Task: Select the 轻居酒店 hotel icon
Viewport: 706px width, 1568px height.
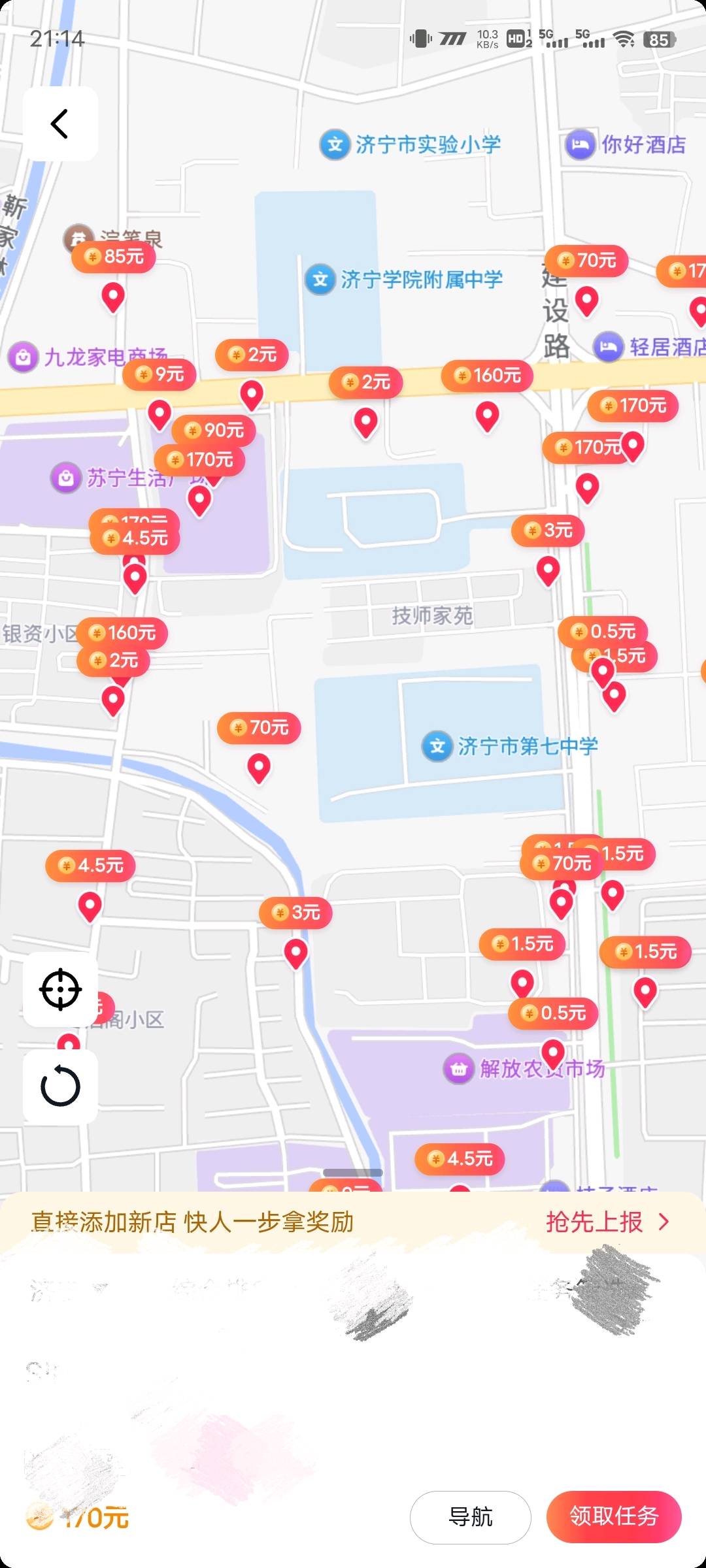Action: [610, 346]
